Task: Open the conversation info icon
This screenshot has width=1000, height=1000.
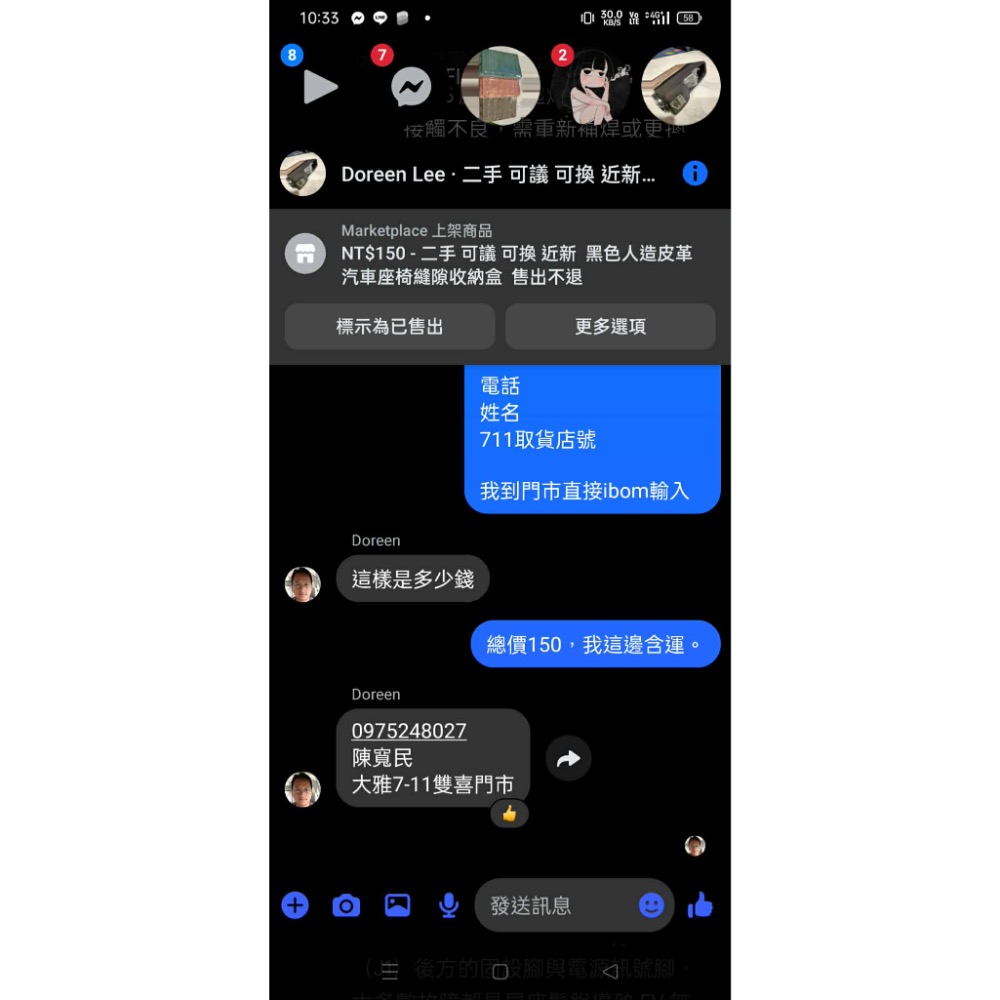Action: click(x=695, y=173)
